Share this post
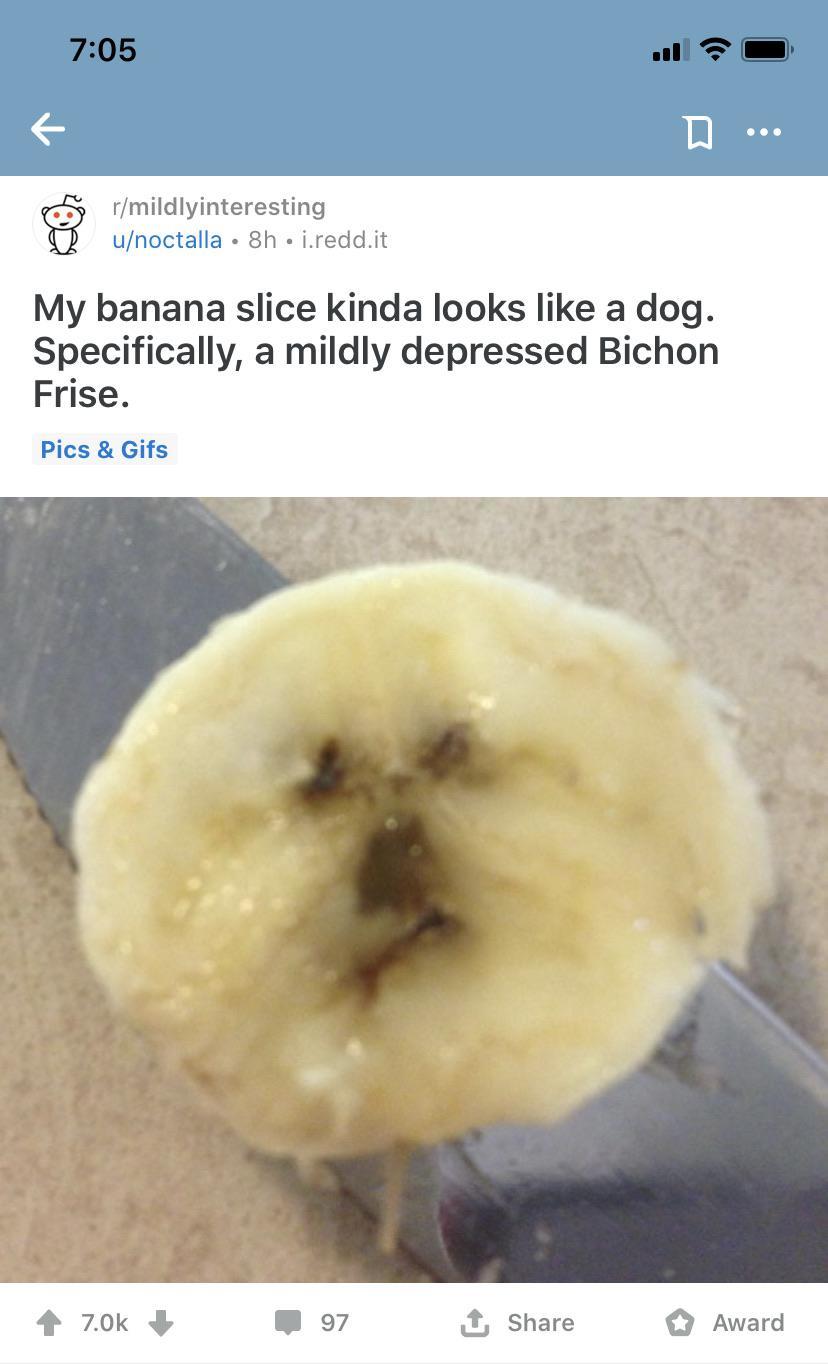The width and height of the screenshot is (828, 1364). tap(517, 1323)
